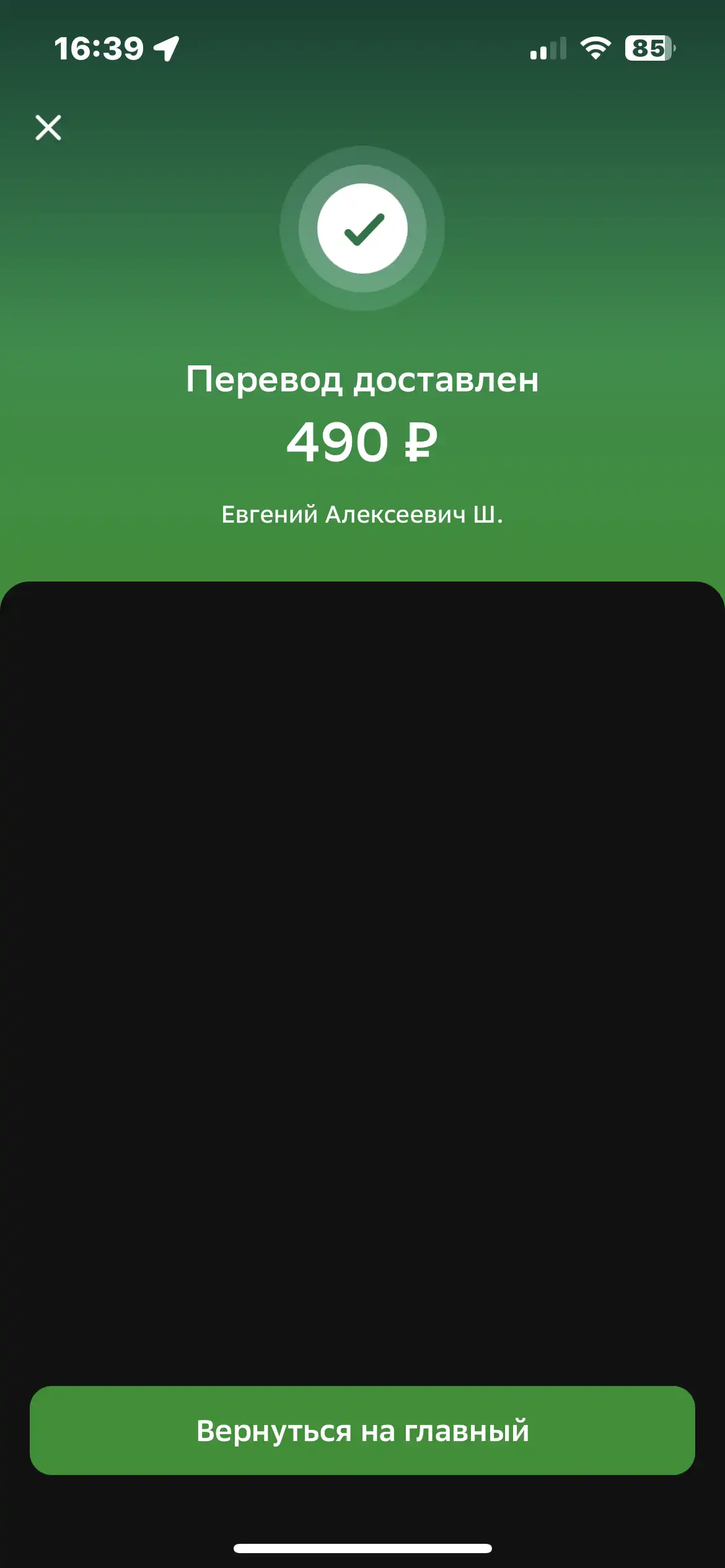Close the transfer confirmation screen

point(48,128)
